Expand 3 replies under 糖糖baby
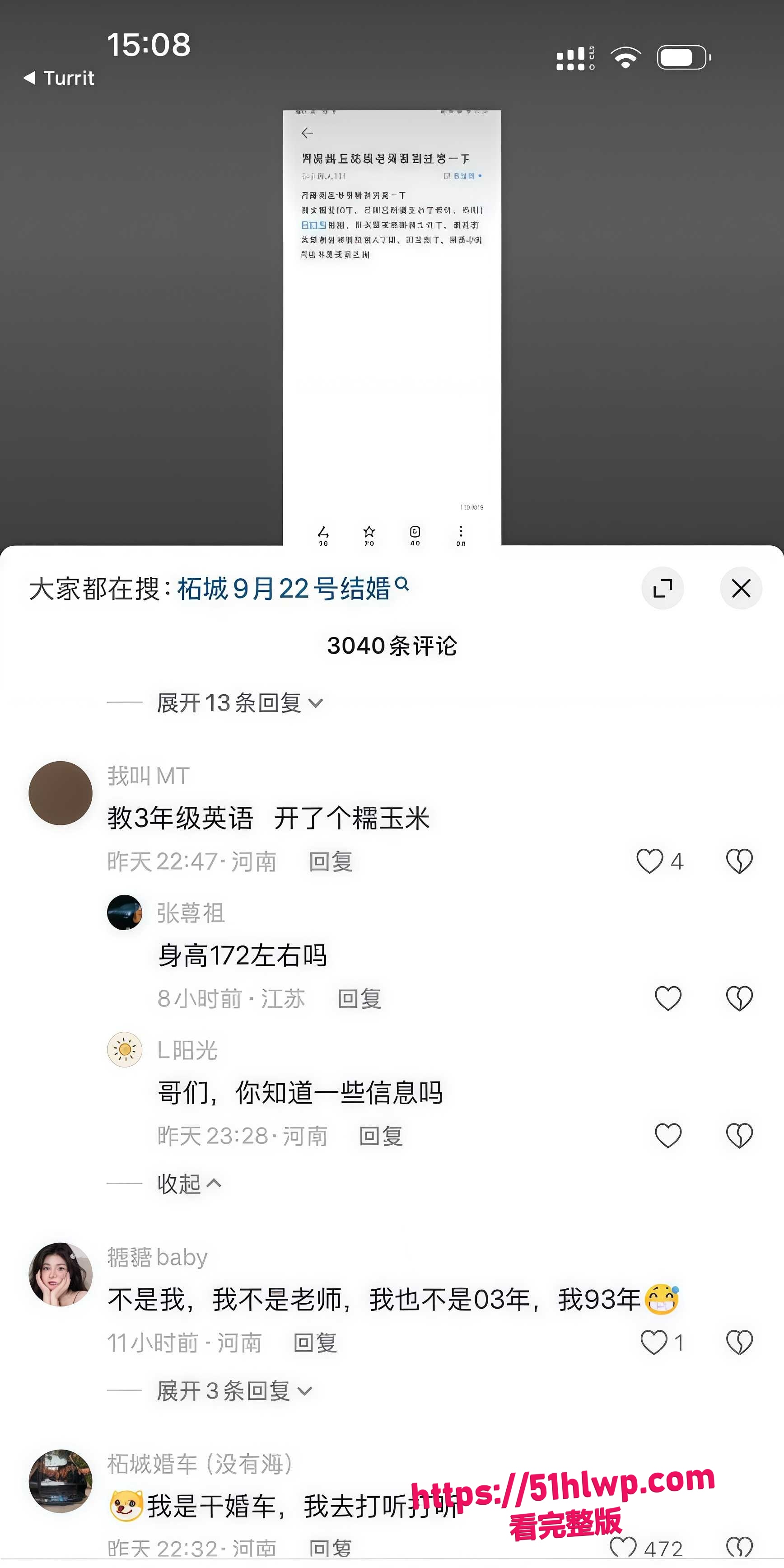The width and height of the screenshot is (784, 1568). [234, 1391]
